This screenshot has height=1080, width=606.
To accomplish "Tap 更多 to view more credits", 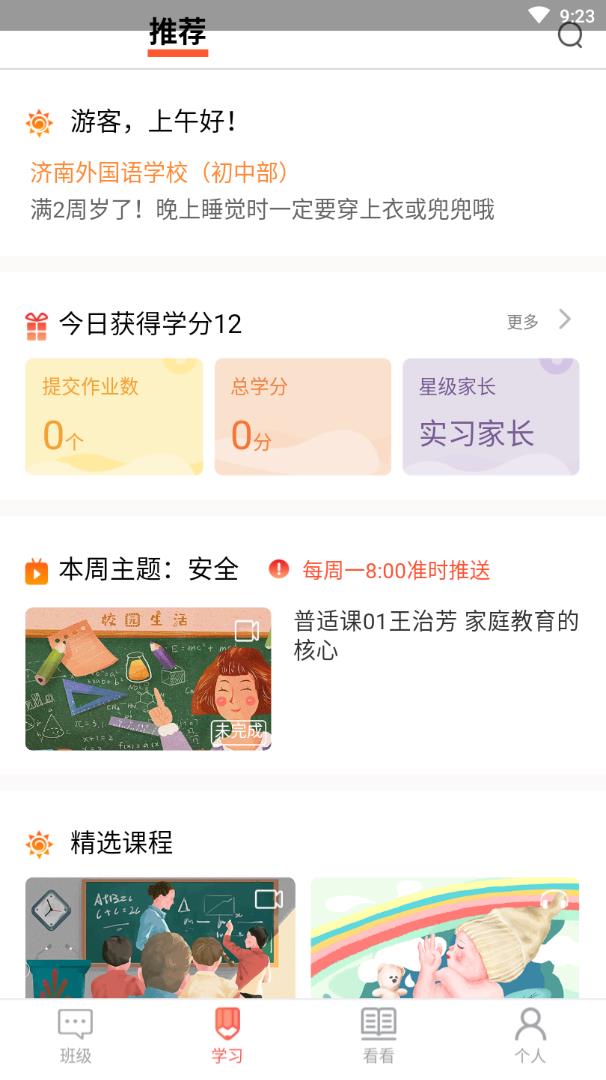I will pyautogui.click(x=538, y=321).
